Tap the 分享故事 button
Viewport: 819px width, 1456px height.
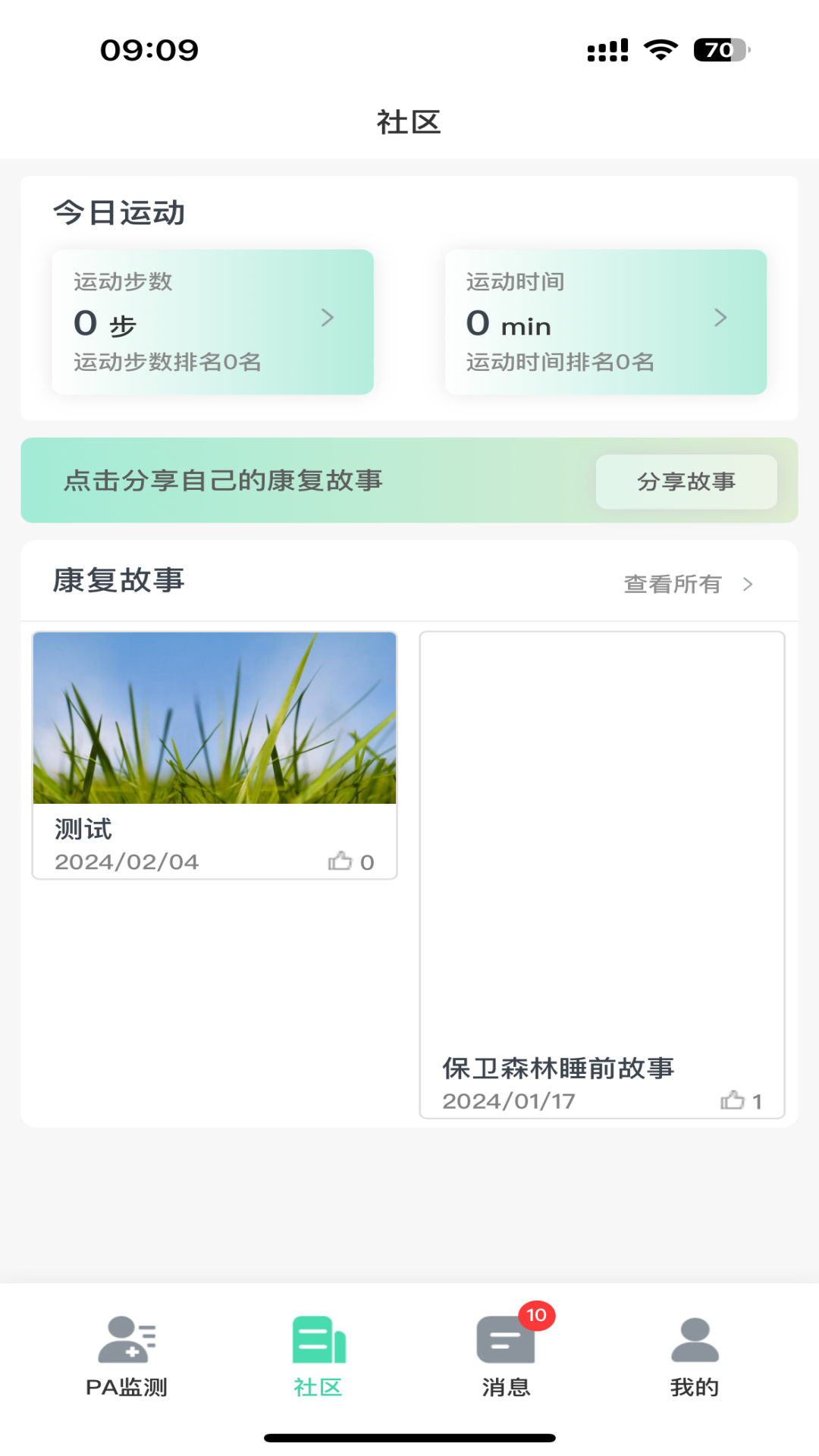pyautogui.click(x=686, y=482)
